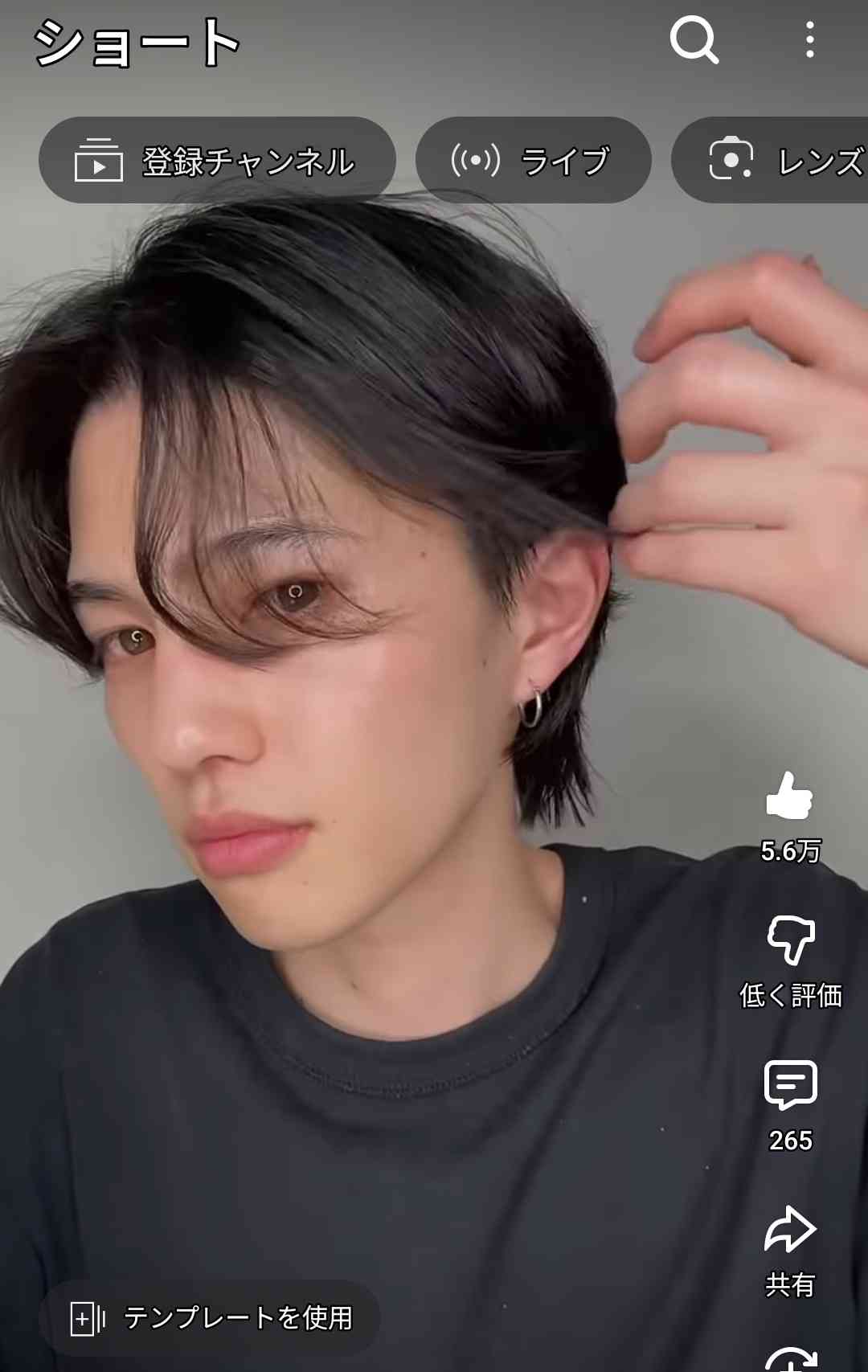Screen dimensions: 868x1372
Task: Open the search icon
Action: tap(694, 39)
